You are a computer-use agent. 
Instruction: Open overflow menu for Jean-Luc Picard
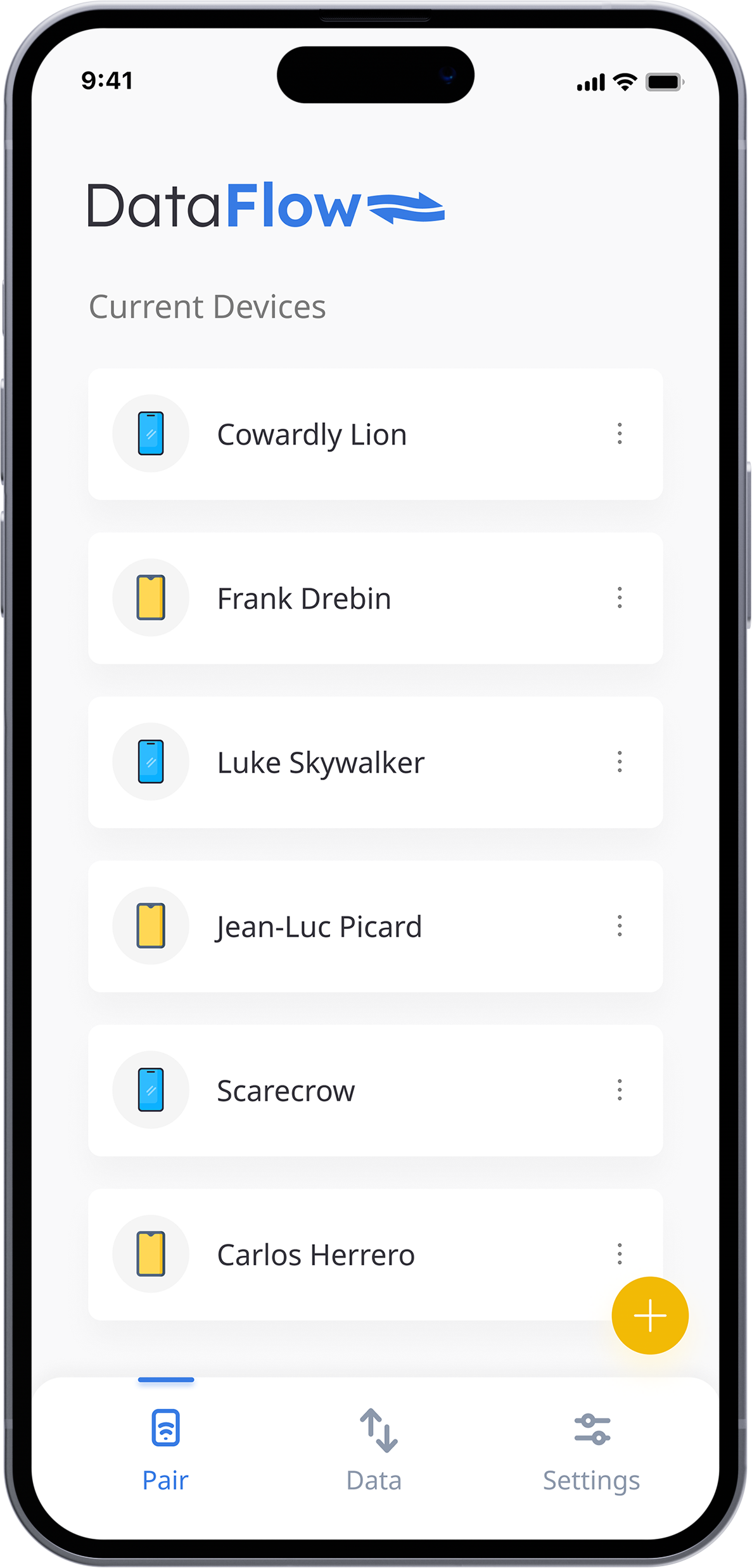tap(620, 926)
